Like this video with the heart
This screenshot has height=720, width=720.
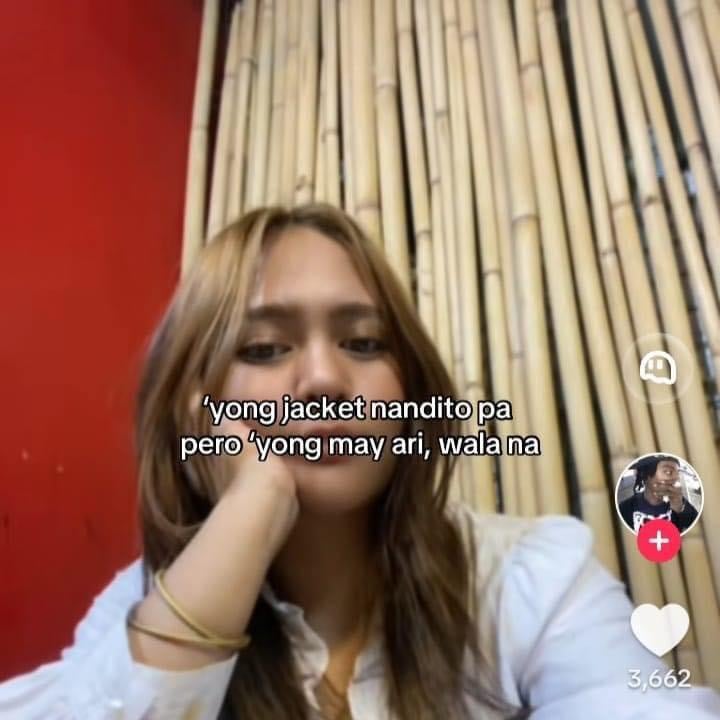(659, 628)
